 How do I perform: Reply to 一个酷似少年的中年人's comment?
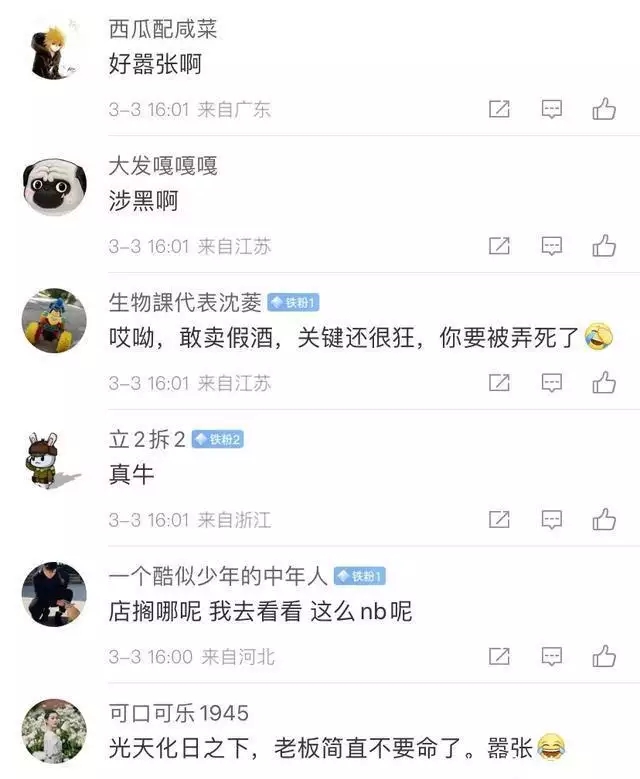point(552,657)
